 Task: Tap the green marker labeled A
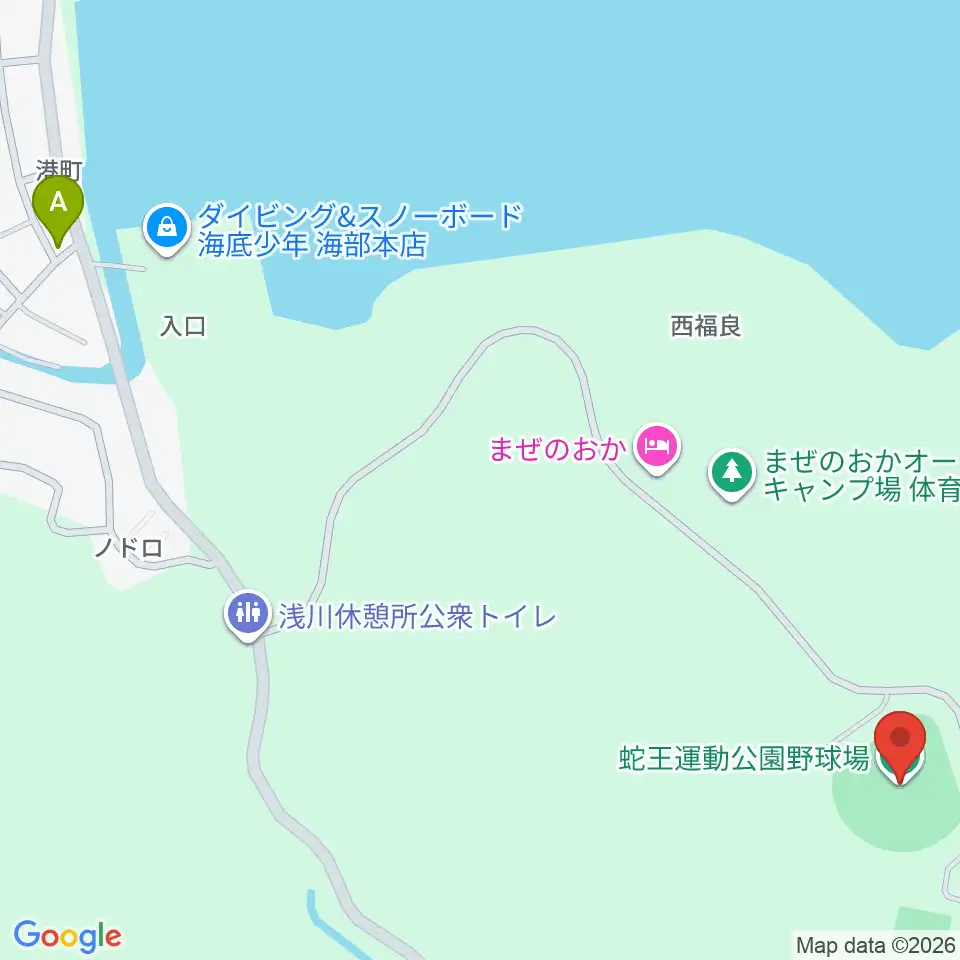click(58, 211)
